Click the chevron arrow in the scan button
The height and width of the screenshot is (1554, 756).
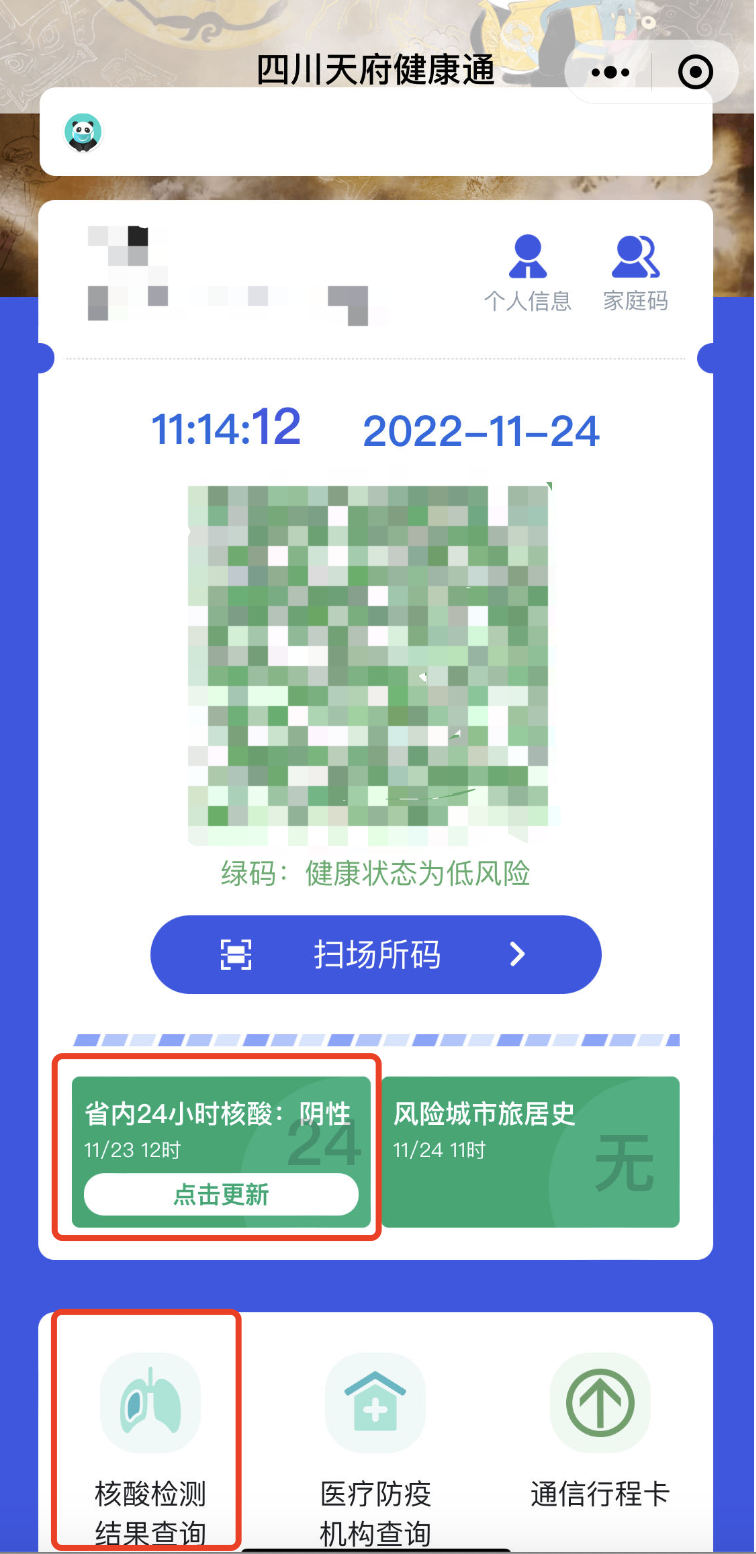point(517,954)
